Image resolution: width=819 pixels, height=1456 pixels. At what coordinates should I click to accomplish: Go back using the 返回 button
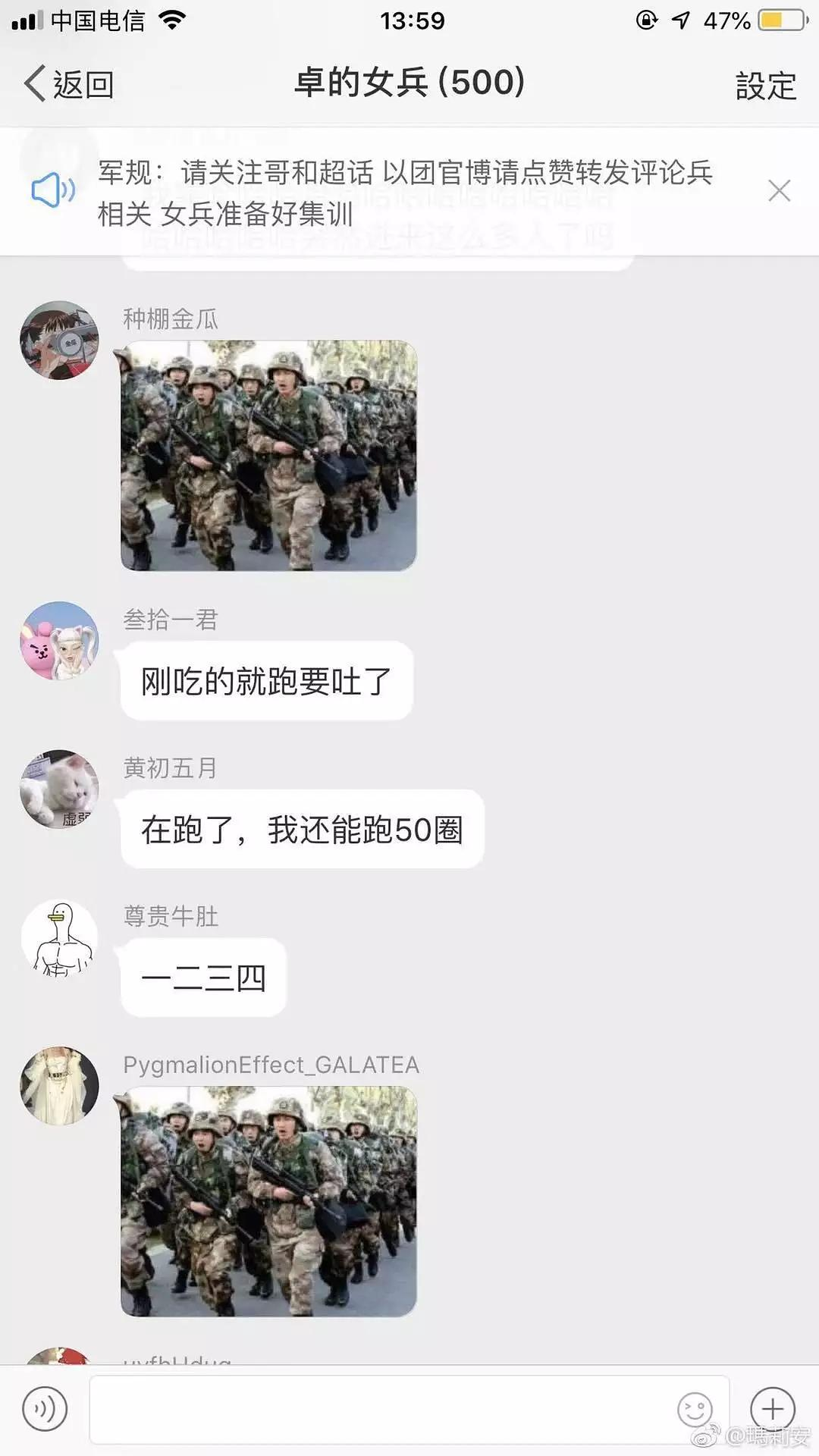click(x=69, y=84)
